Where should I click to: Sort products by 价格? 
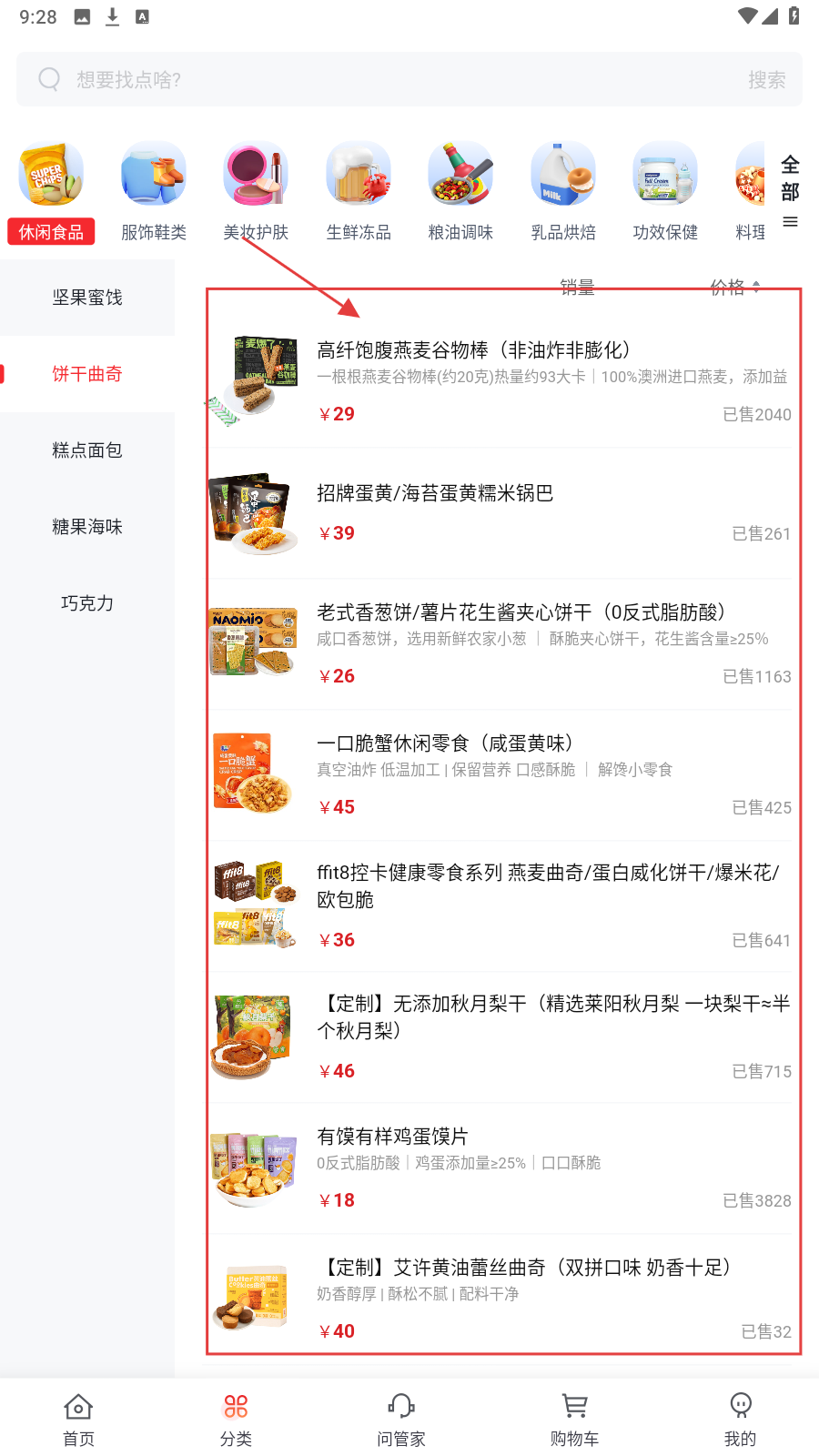733,288
